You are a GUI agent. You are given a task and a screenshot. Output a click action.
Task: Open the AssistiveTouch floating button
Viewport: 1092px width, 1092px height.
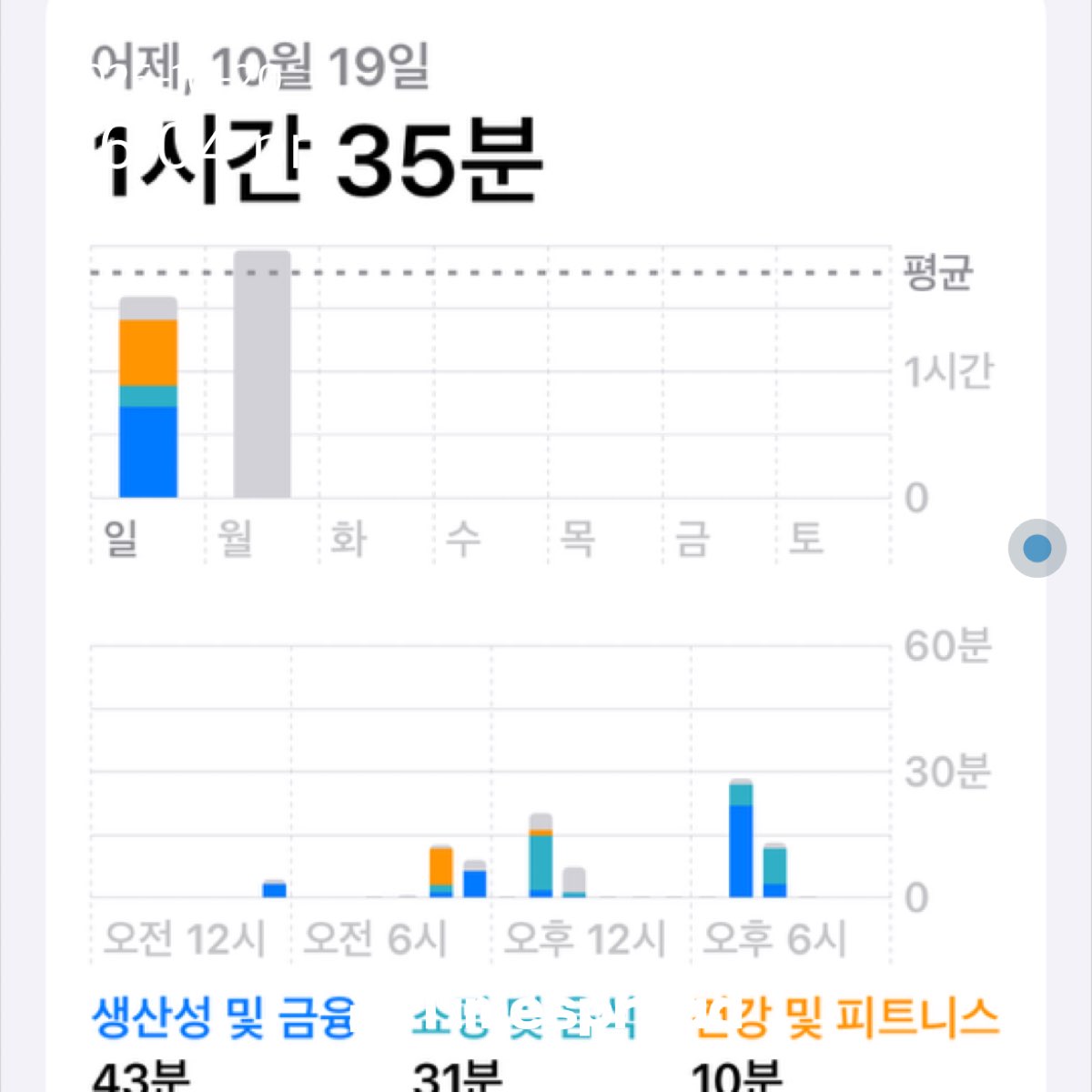(x=1036, y=548)
